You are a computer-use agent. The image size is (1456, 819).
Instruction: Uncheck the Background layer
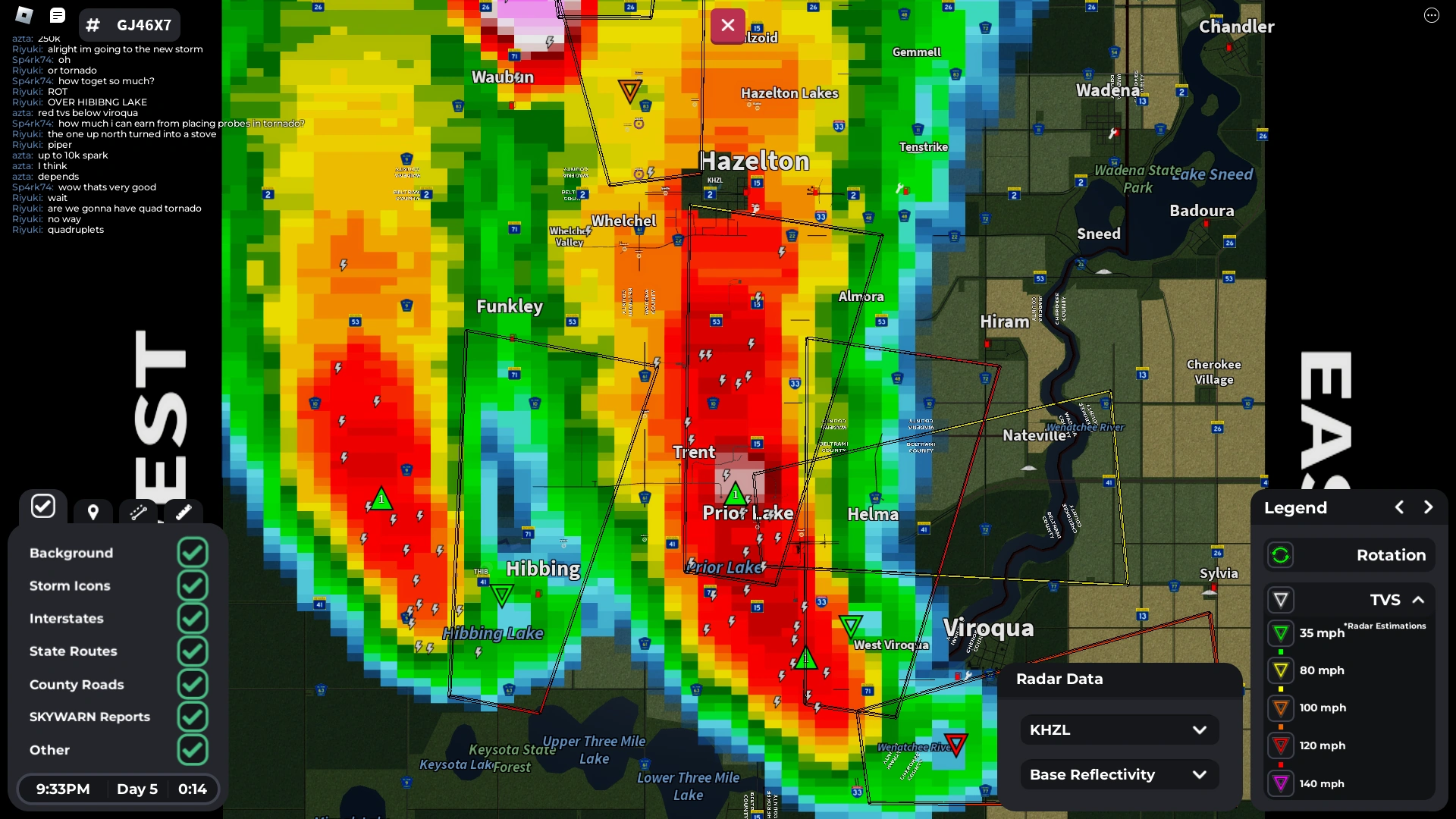tap(193, 553)
